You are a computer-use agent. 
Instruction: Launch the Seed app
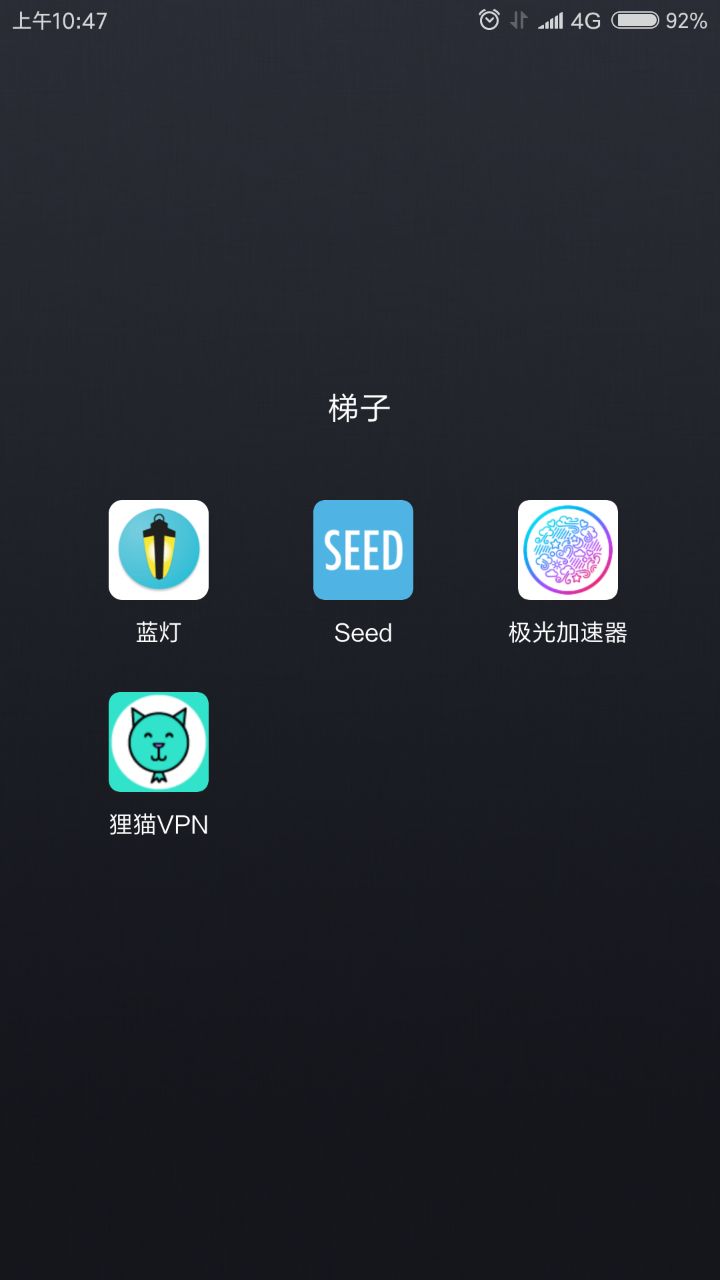(x=363, y=550)
